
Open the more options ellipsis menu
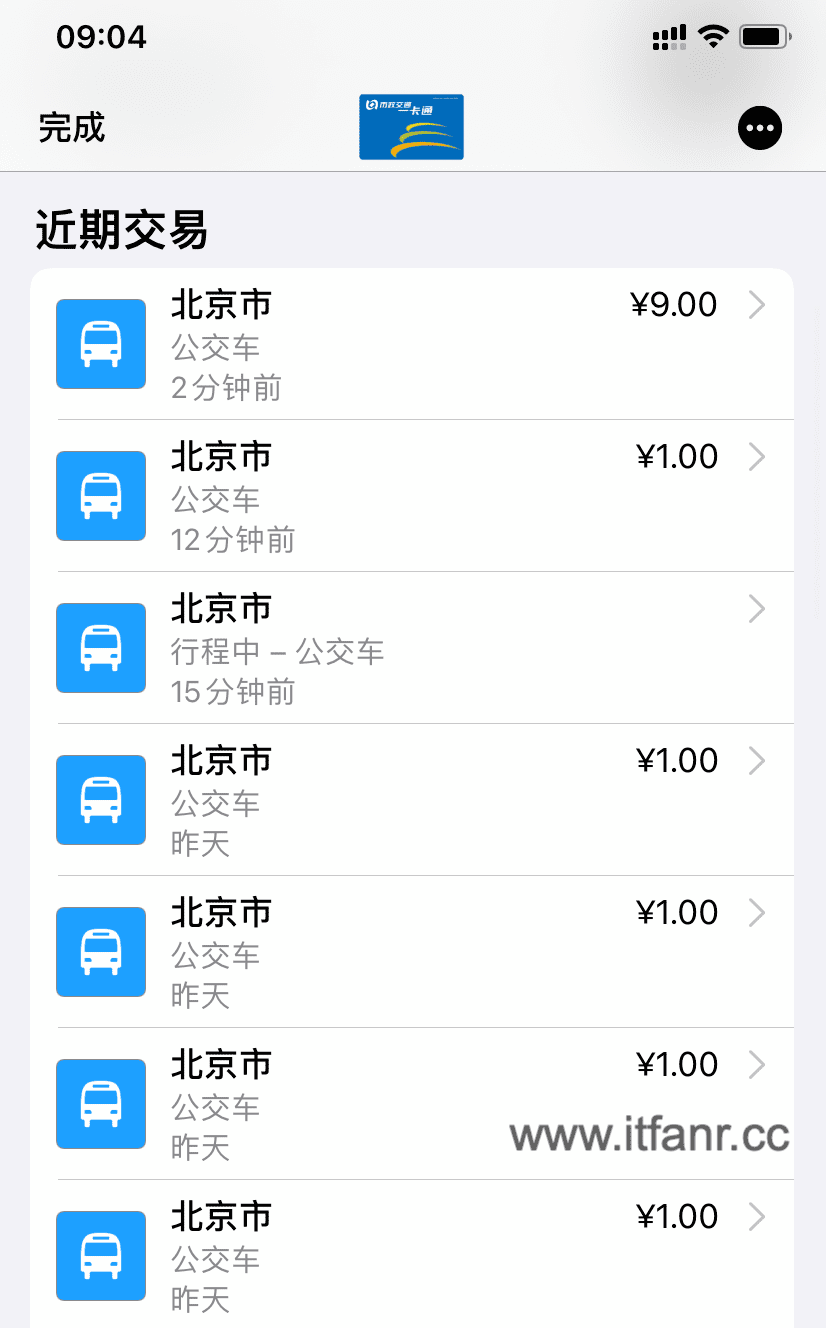coord(759,128)
